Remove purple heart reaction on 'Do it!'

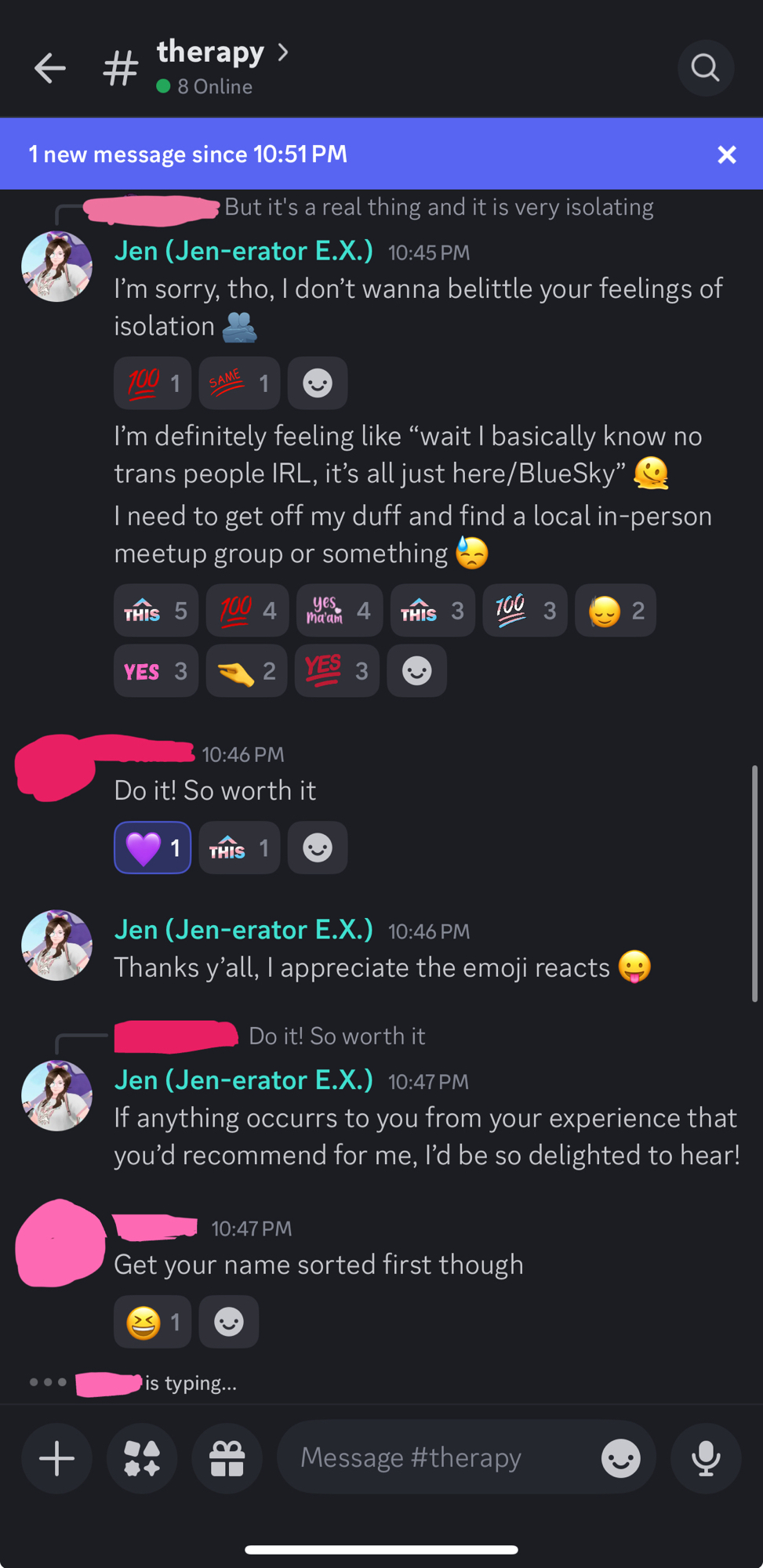point(152,848)
